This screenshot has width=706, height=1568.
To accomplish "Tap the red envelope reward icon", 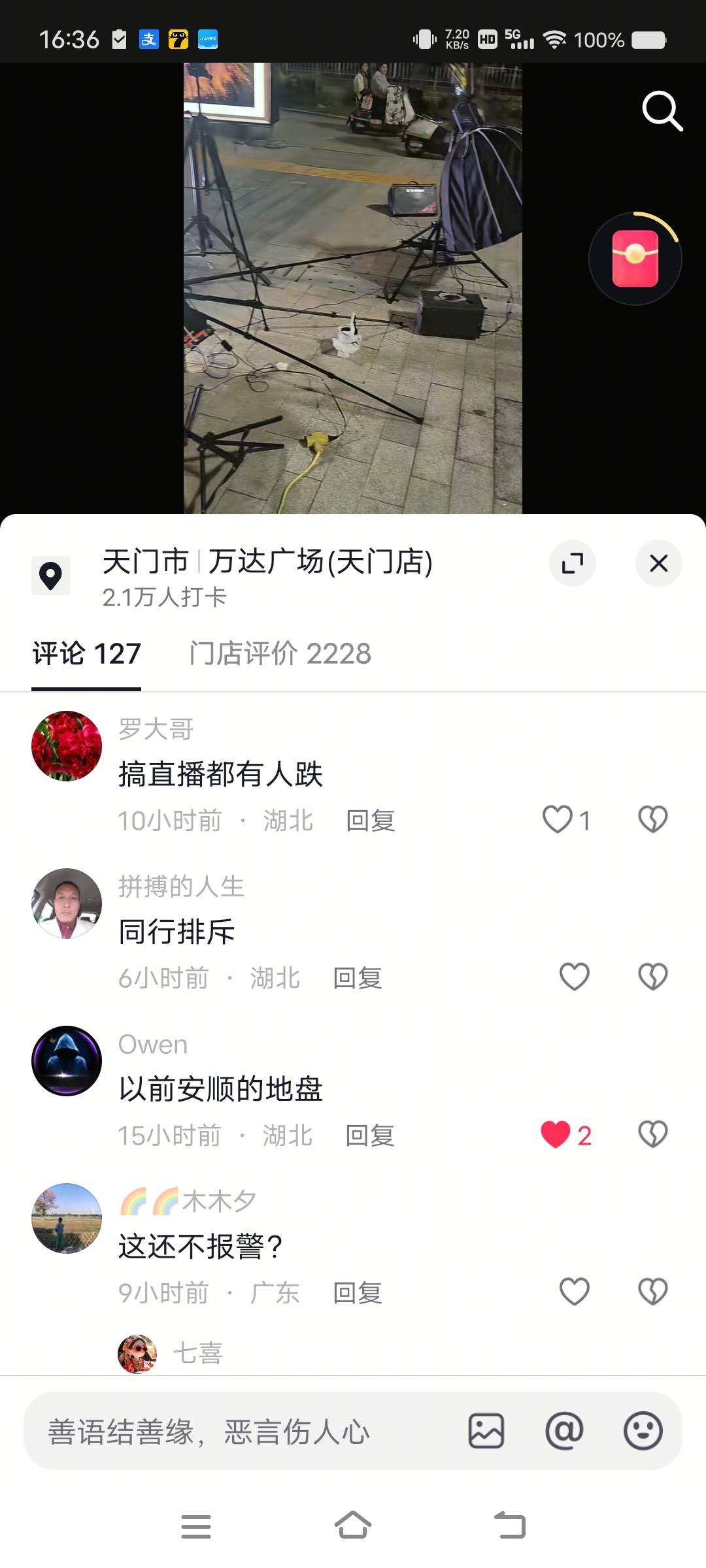I will [635, 259].
